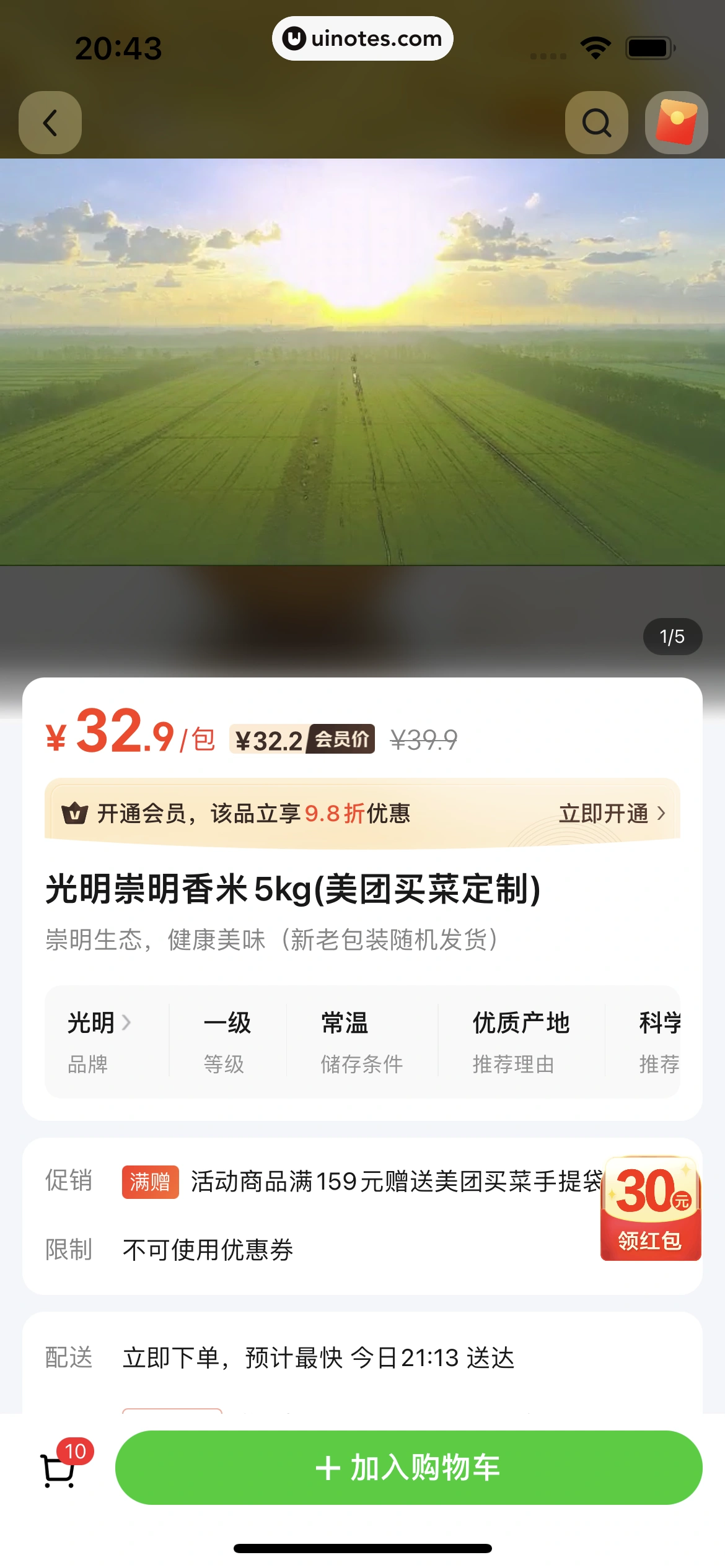Open the shopping cart with 10 items
The width and height of the screenshot is (725, 1568).
(x=59, y=1468)
